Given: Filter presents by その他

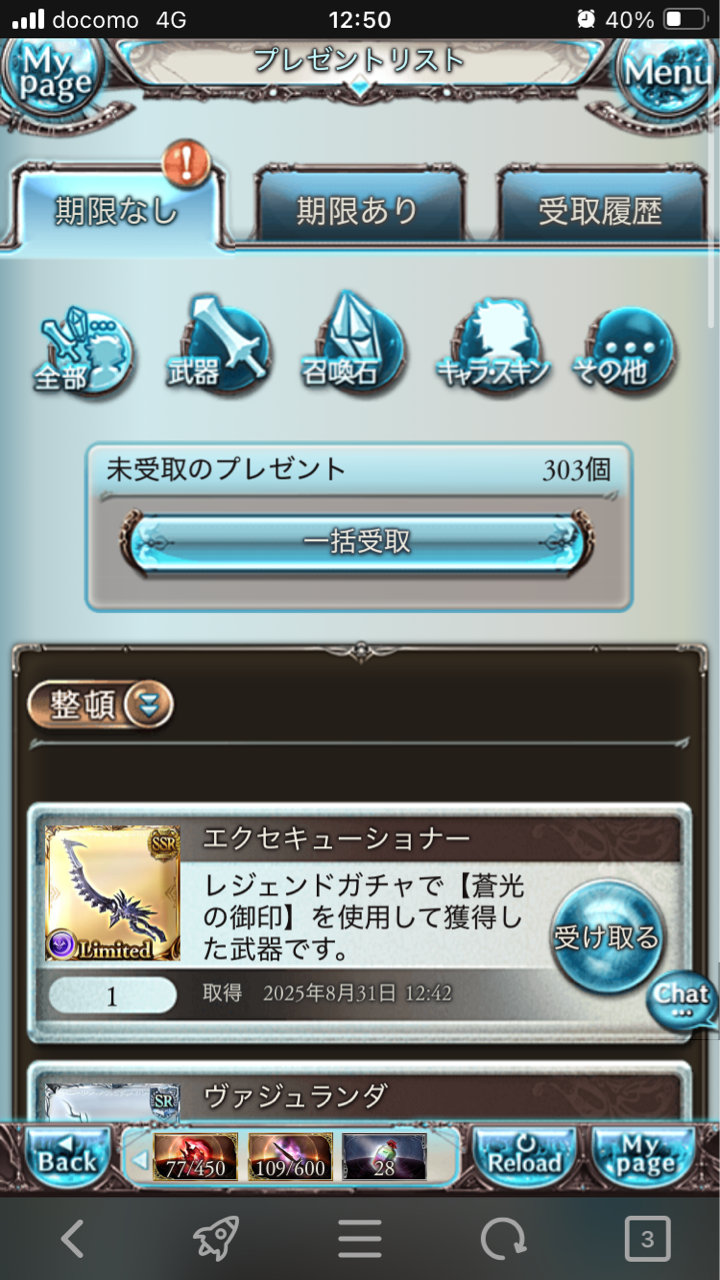Looking at the screenshot, I should [x=628, y=352].
